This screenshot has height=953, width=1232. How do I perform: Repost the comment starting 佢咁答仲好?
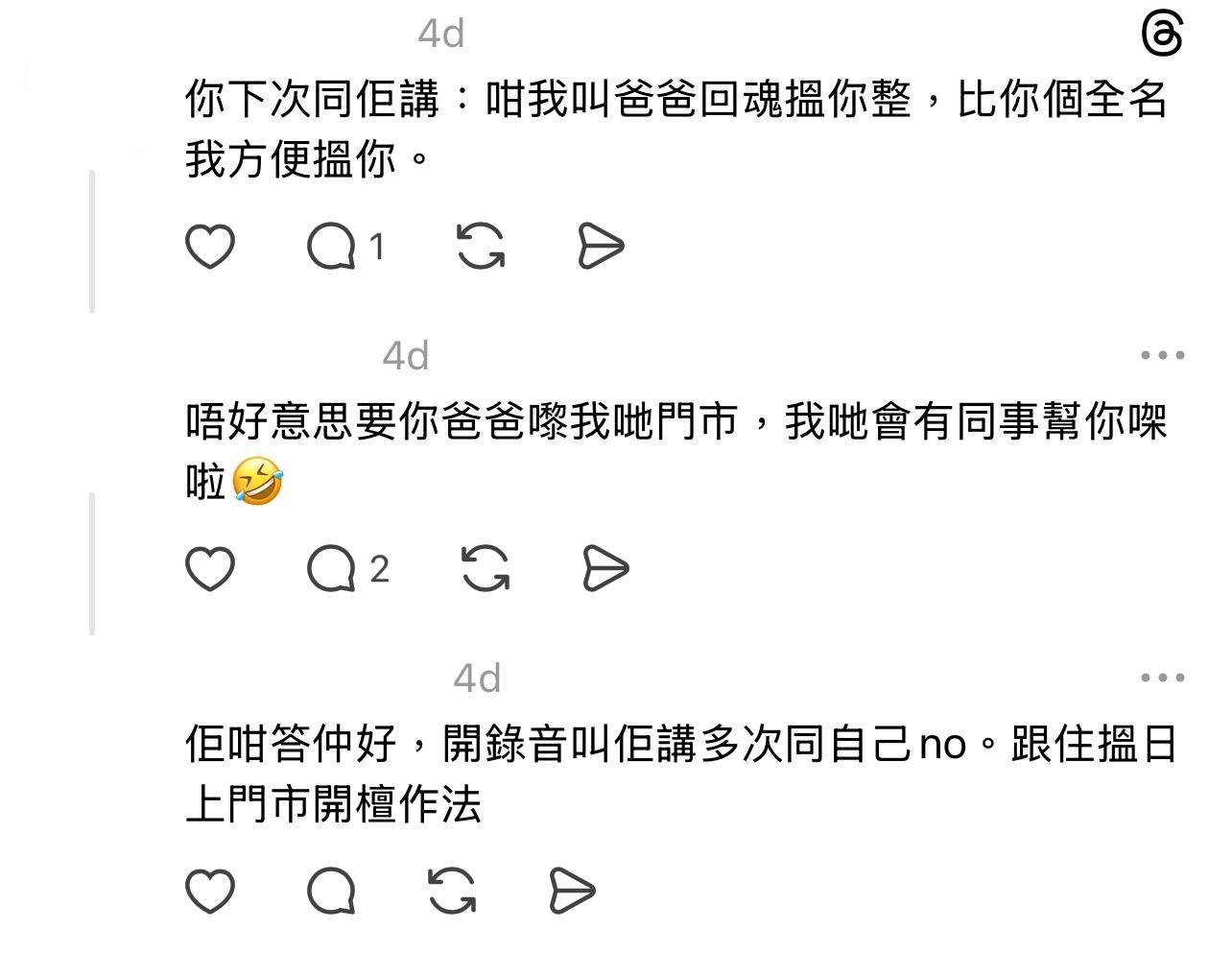tap(452, 892)
